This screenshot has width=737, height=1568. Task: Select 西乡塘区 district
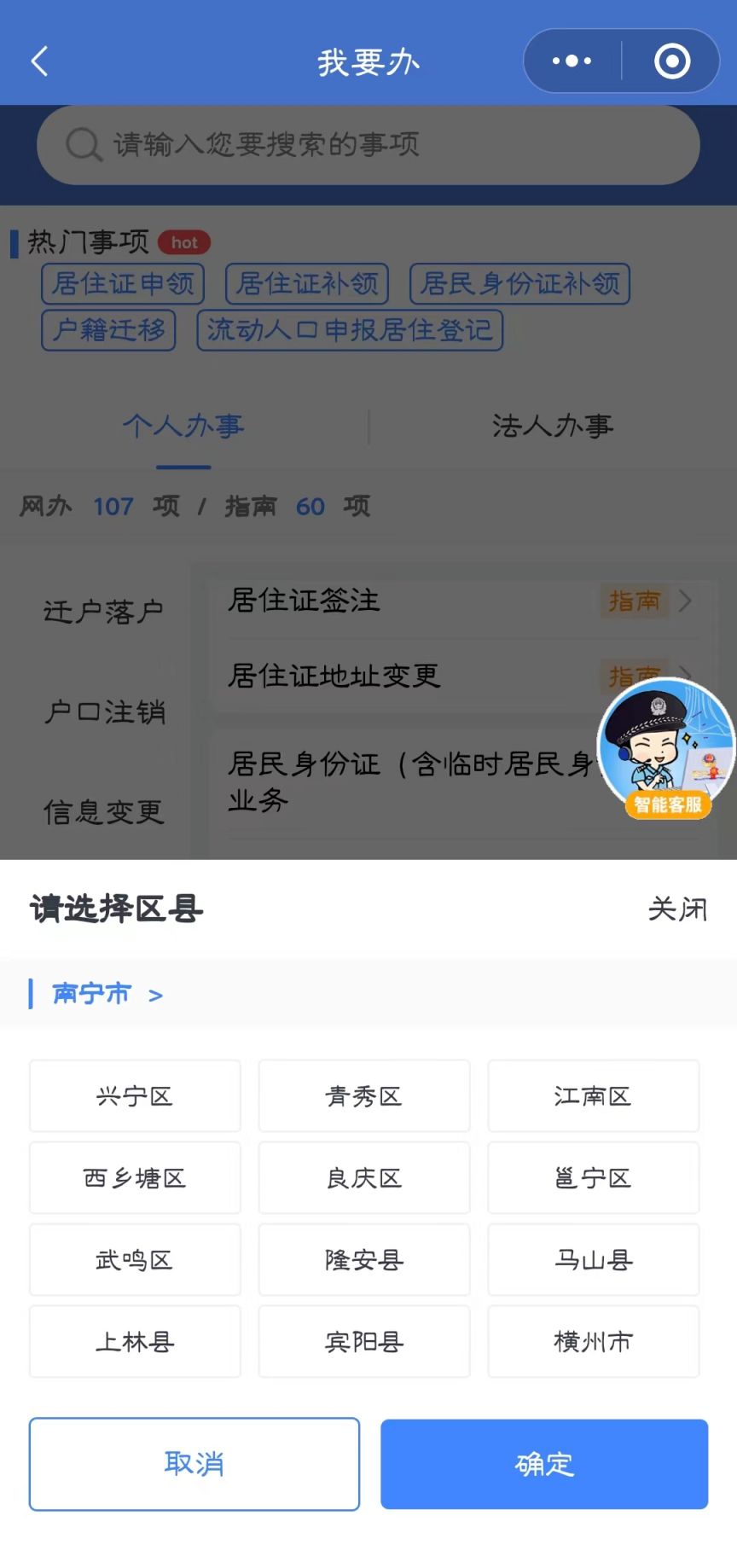[135, 1177]
